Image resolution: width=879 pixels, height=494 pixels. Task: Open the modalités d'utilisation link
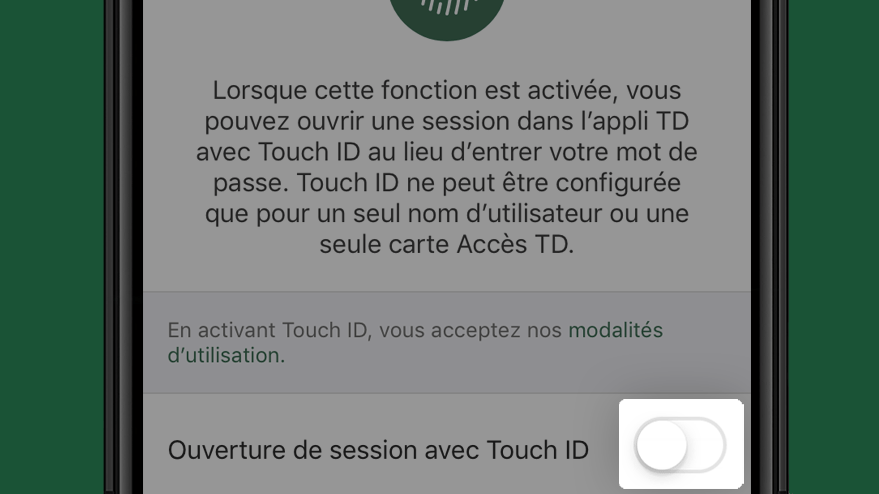point(614,331)
